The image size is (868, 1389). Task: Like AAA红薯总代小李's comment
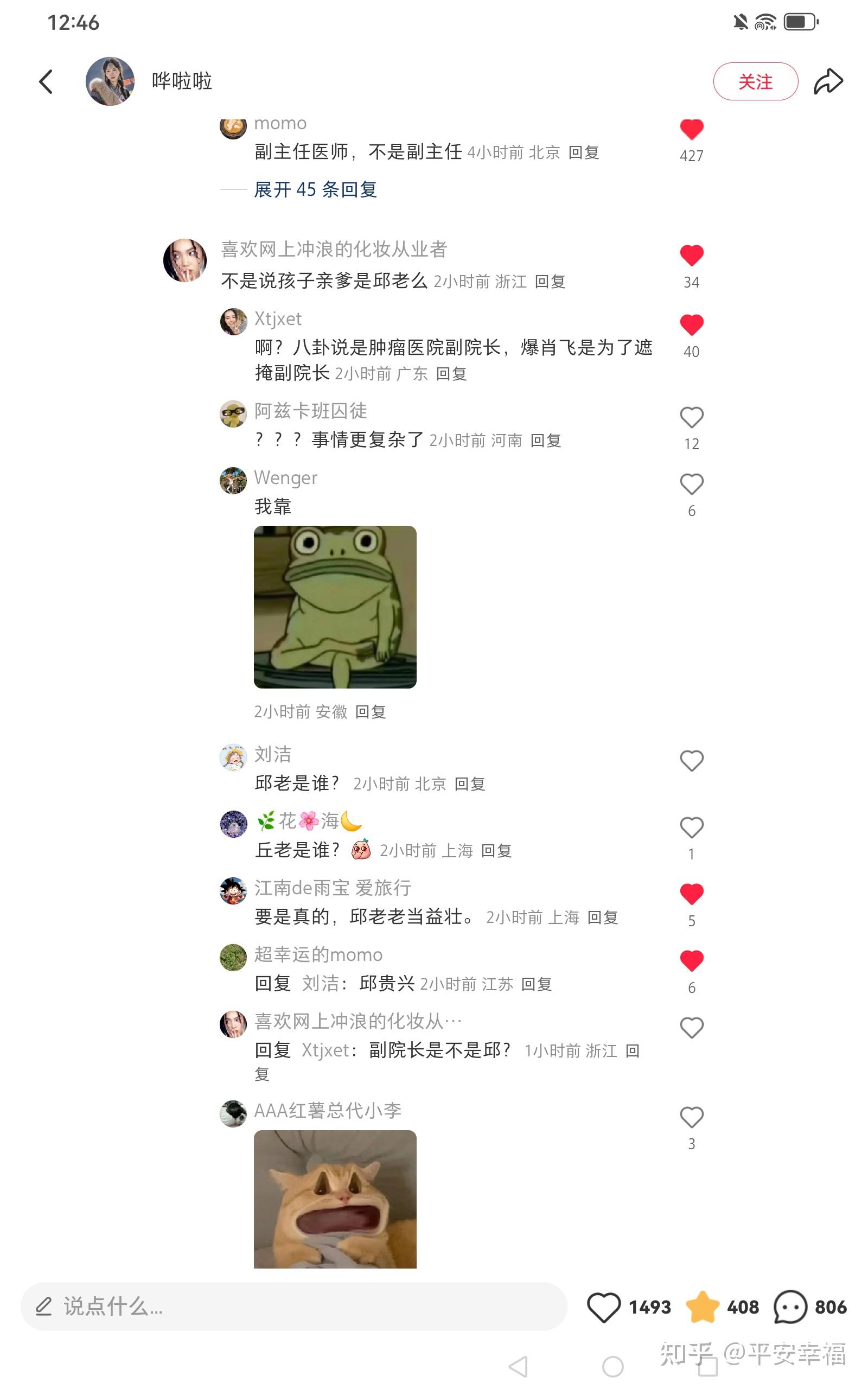click(691, 1117)
